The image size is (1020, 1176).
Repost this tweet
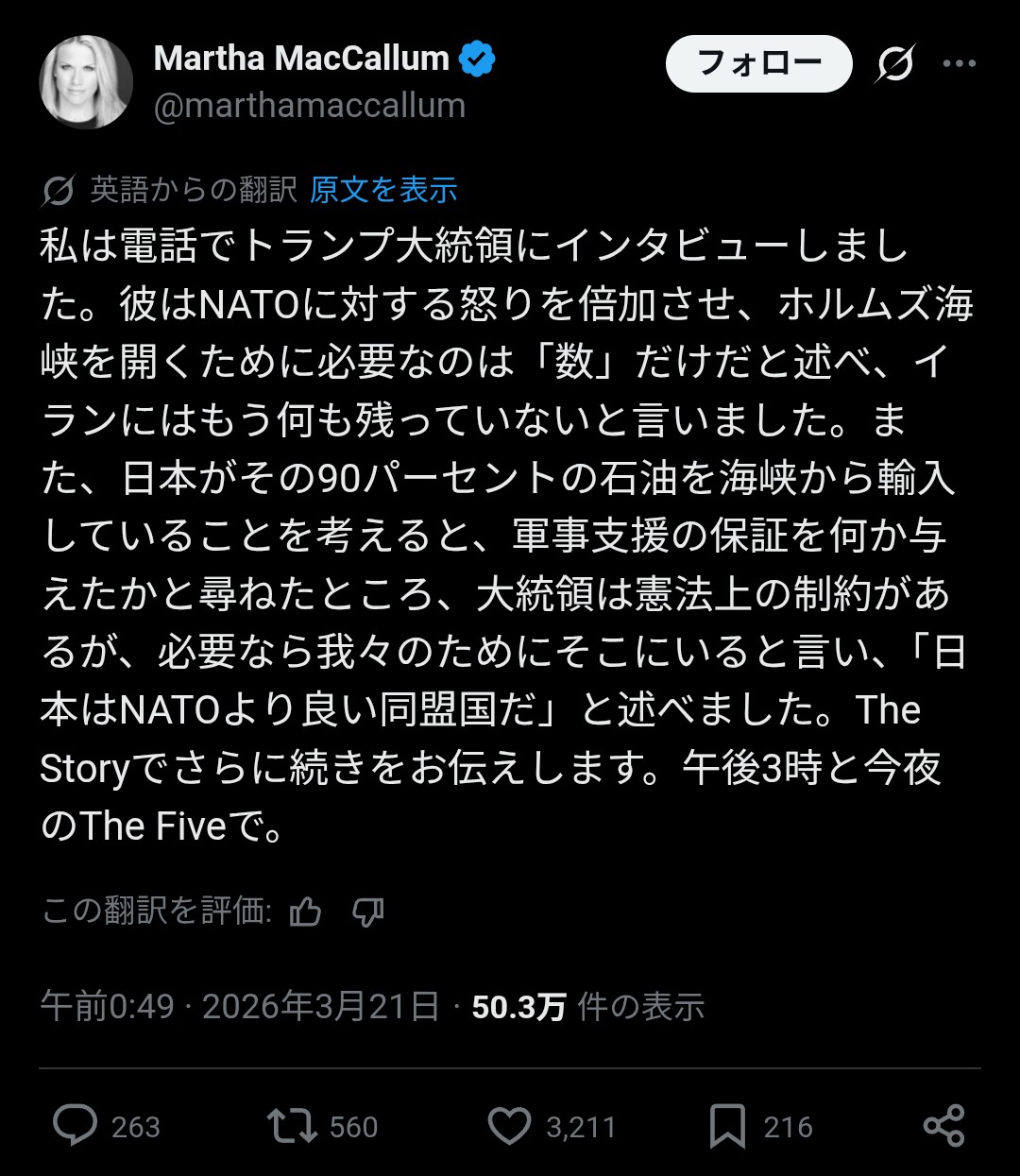click(292, 1126)
